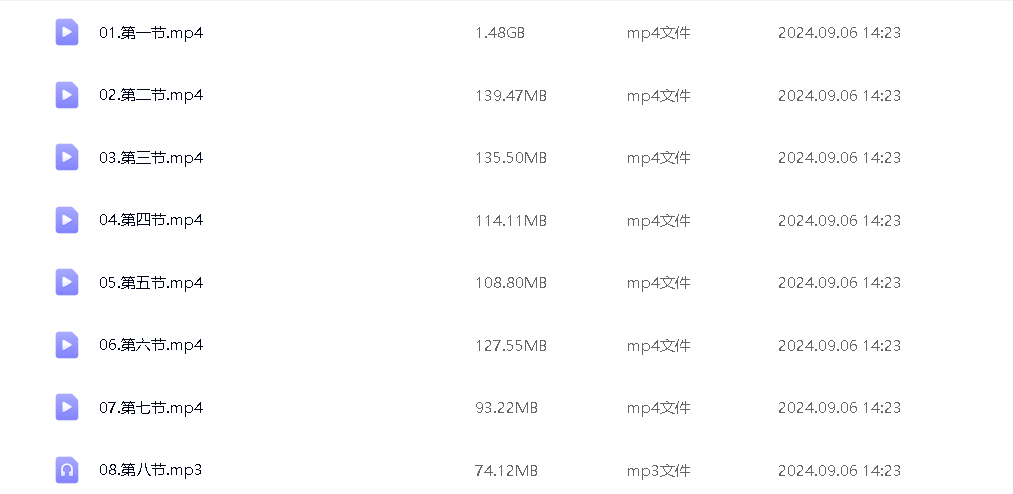Play the 03.第三节.mp4 video
The height and width of the screenshot is (494, 1013).
pos(151,158)
